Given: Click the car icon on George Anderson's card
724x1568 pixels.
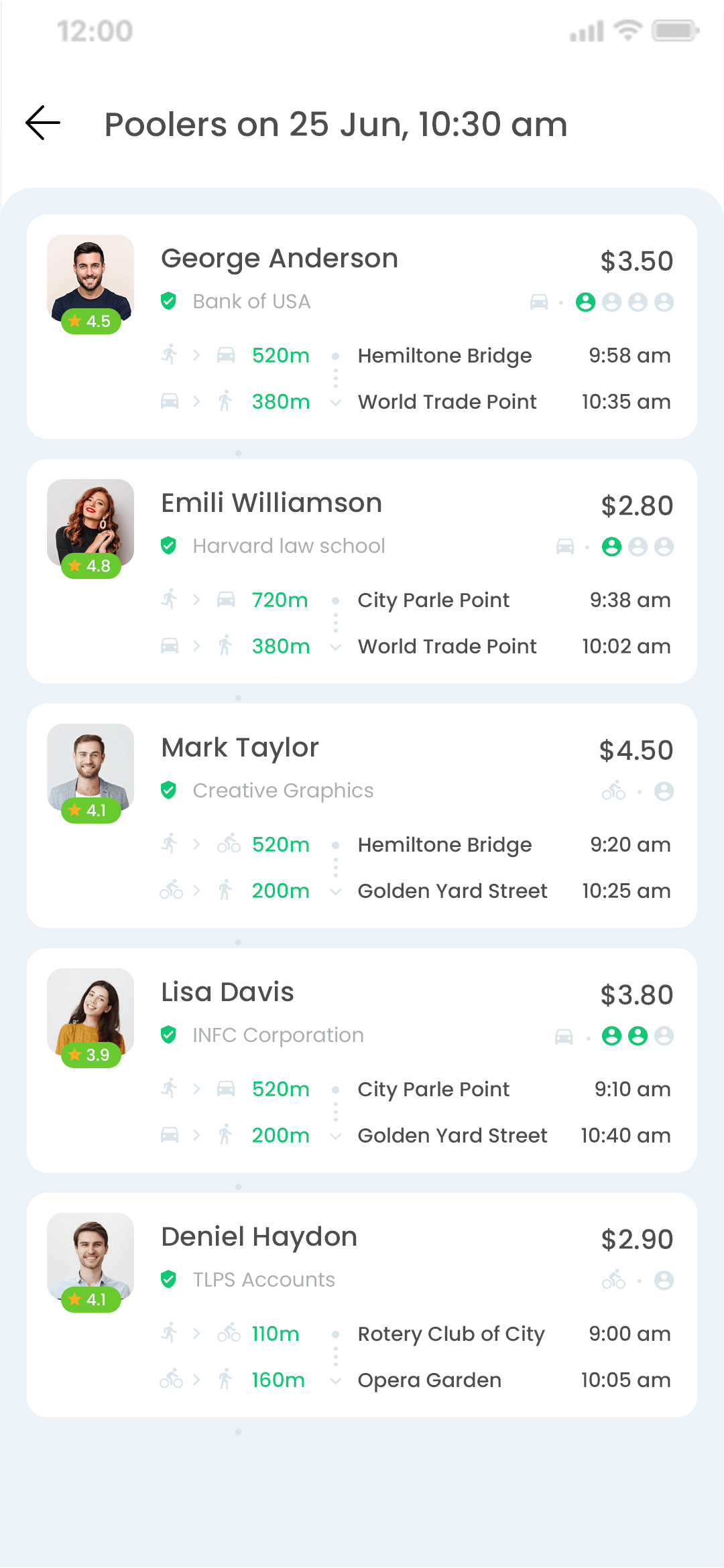Looking at the screenshot, I should [x=540, y=302].
